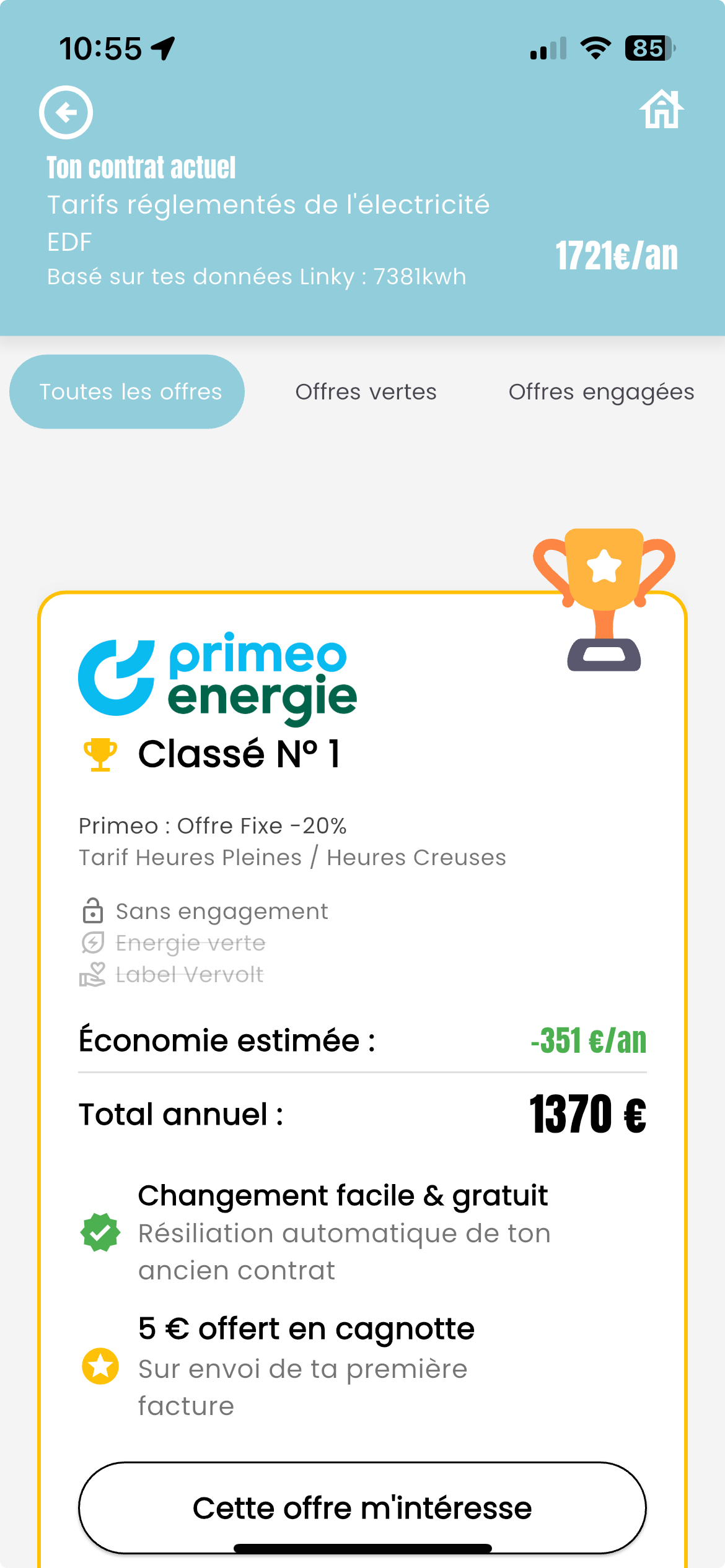Viewport: 725px width, 1568px height.
Task: Tap the Cette offre m'intéresse button
Action: click(x=362, y=1507)
